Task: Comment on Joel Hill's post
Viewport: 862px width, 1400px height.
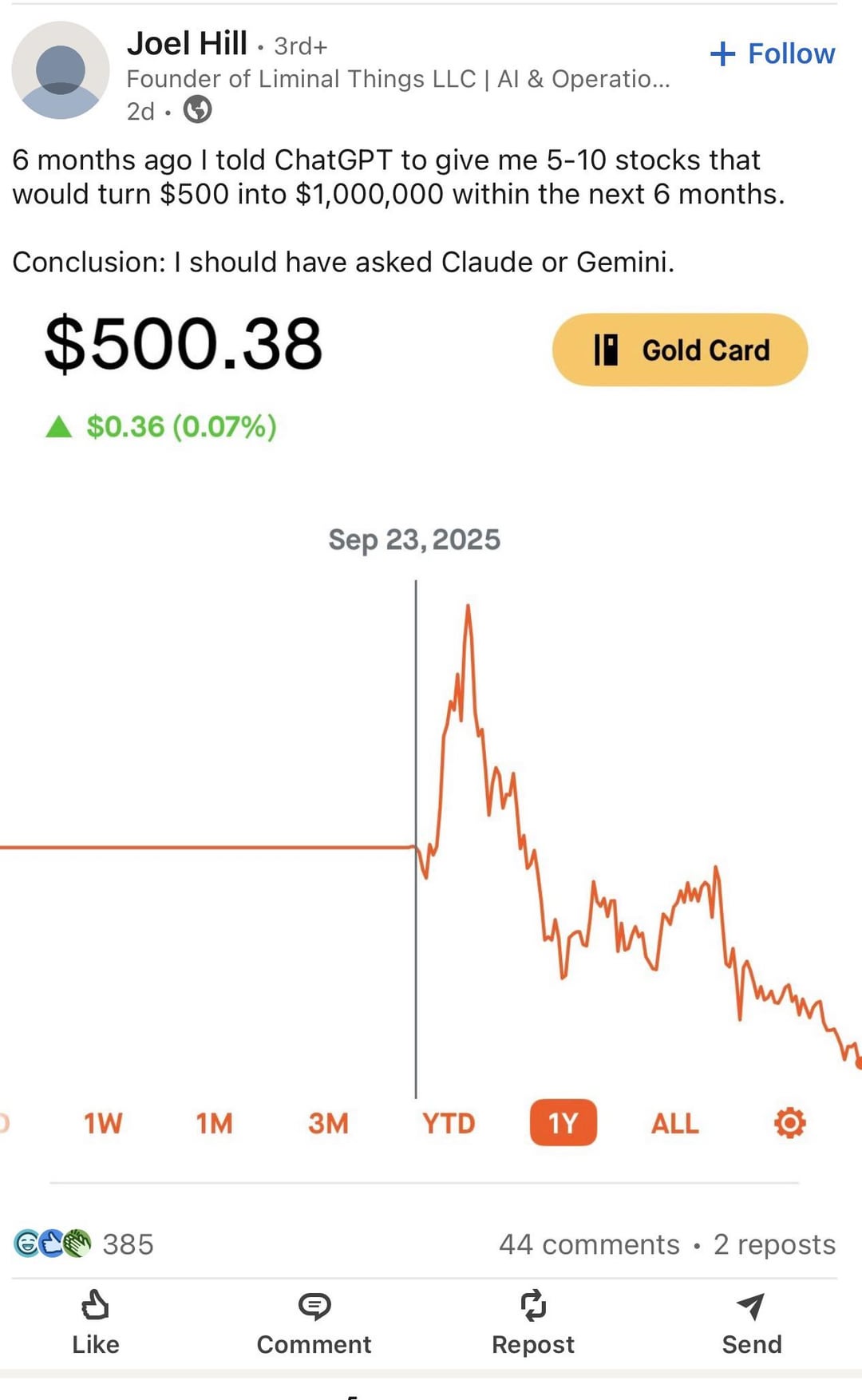Action: point(314,1323)
